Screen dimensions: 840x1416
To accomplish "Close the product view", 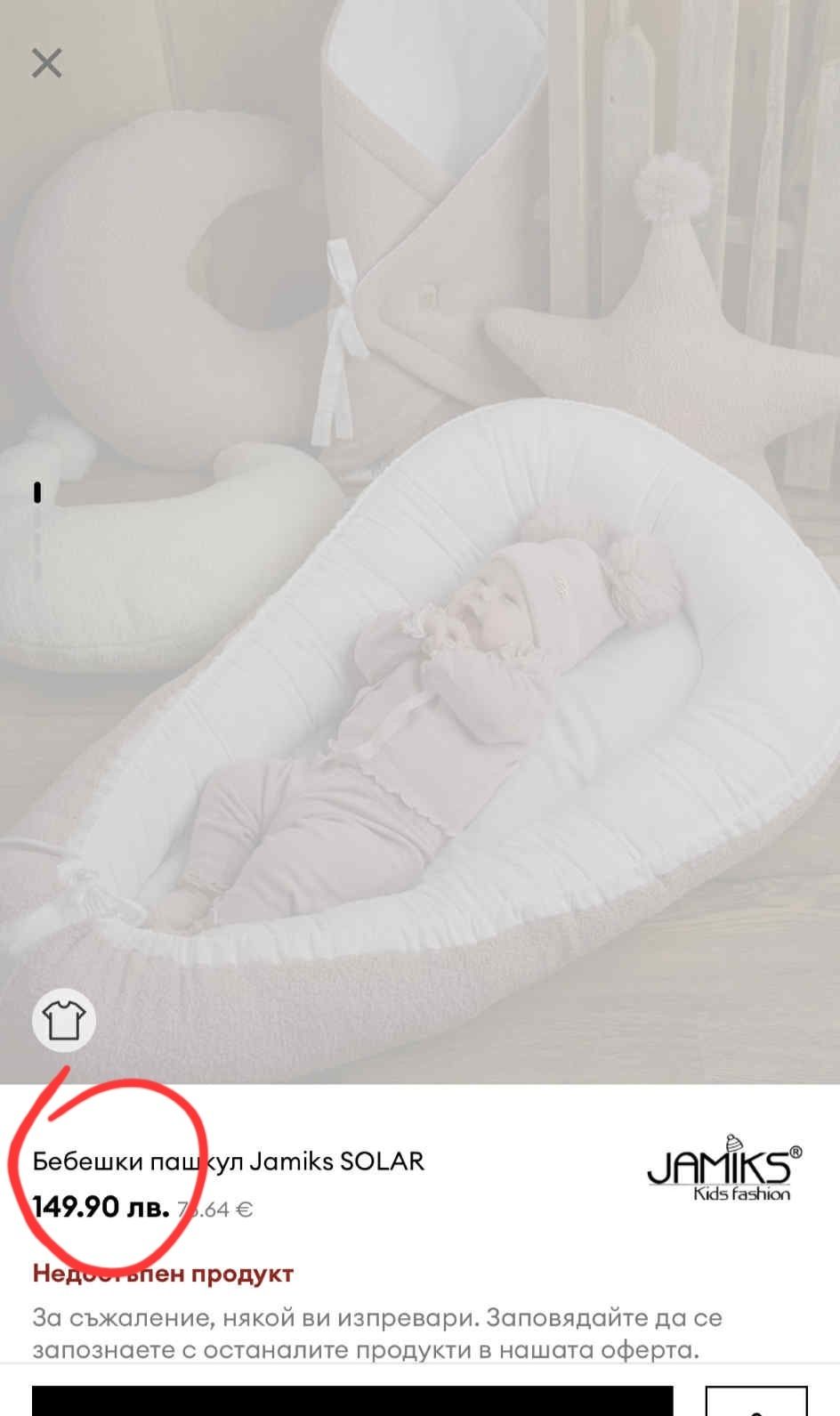I will (x=46, y=63).
